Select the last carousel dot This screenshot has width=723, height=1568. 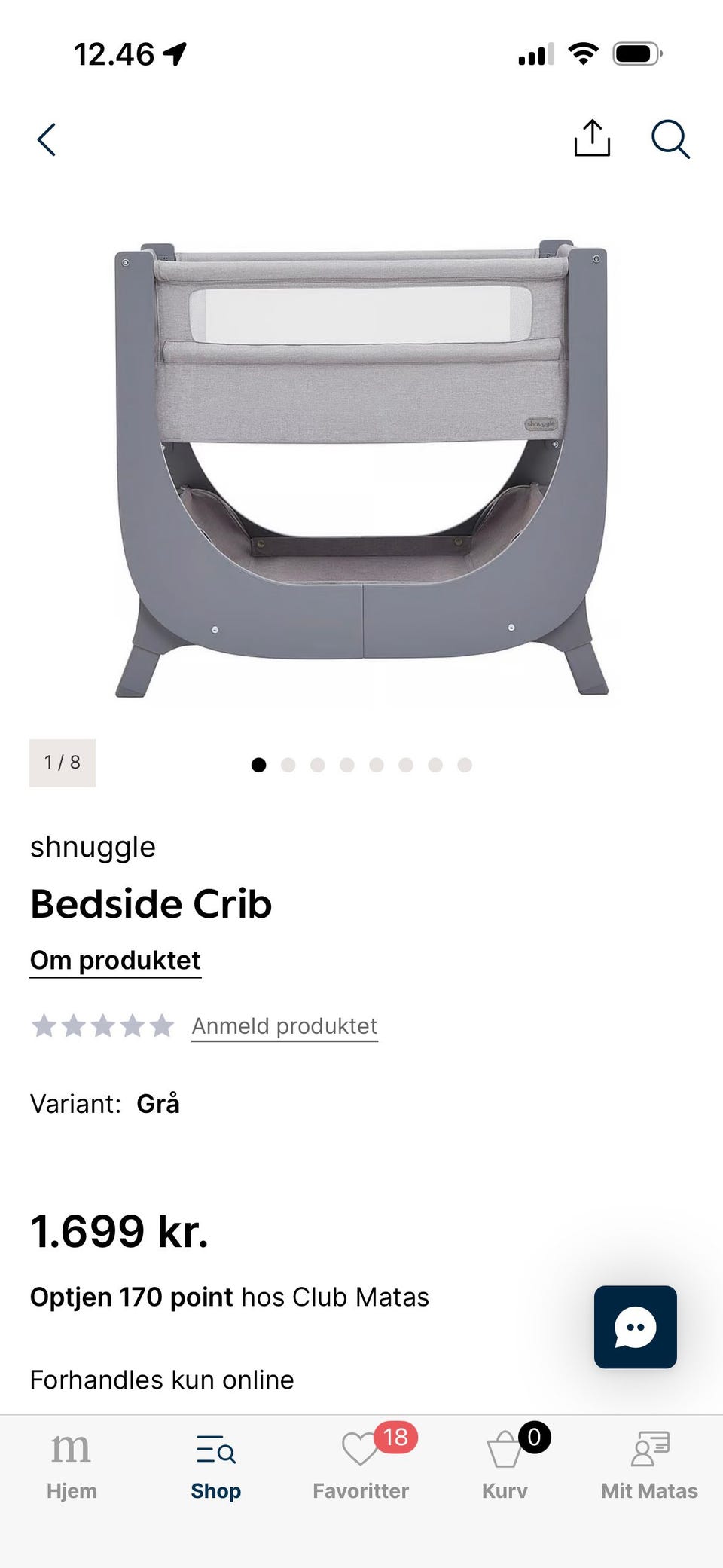click(465, 764)
